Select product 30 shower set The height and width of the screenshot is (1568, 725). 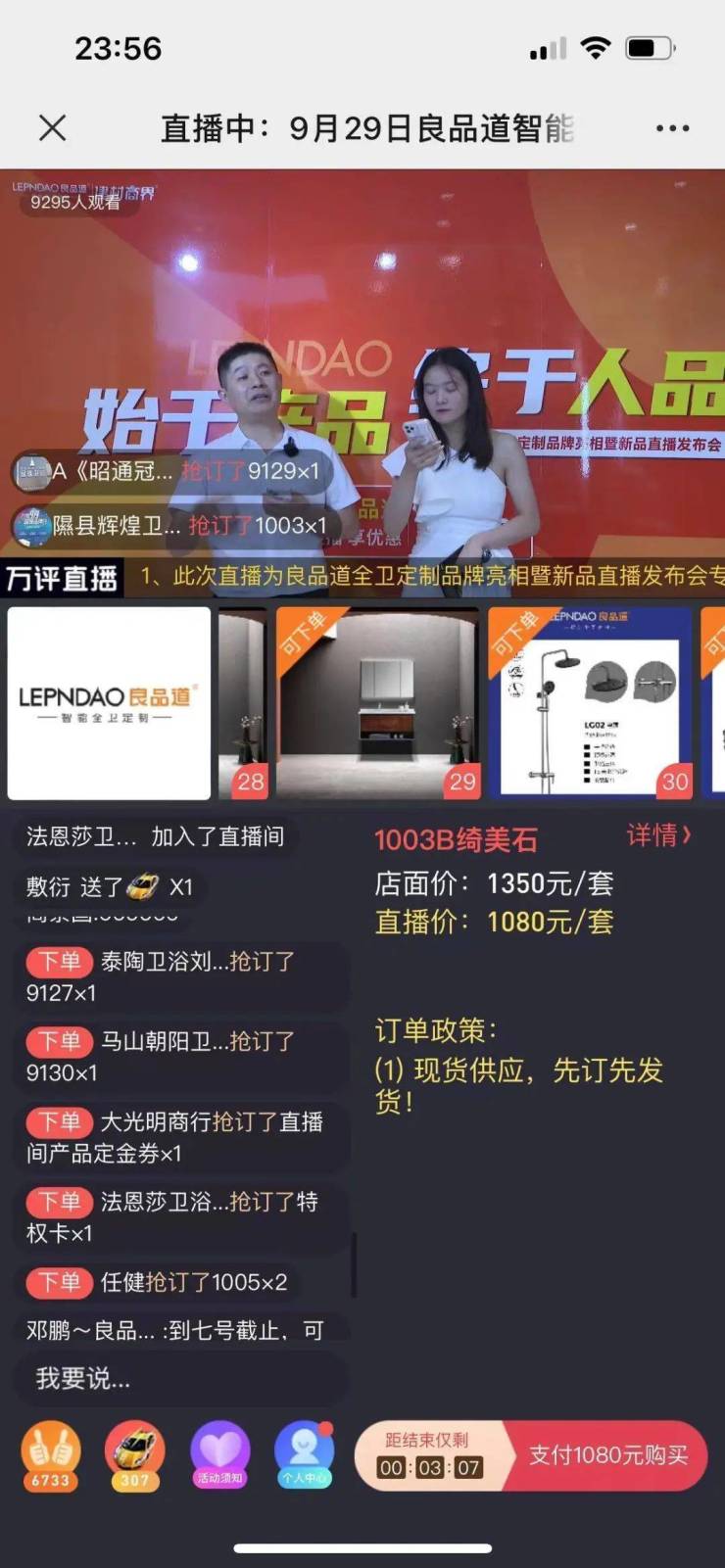pyautogui.click(x=590, y=702)
